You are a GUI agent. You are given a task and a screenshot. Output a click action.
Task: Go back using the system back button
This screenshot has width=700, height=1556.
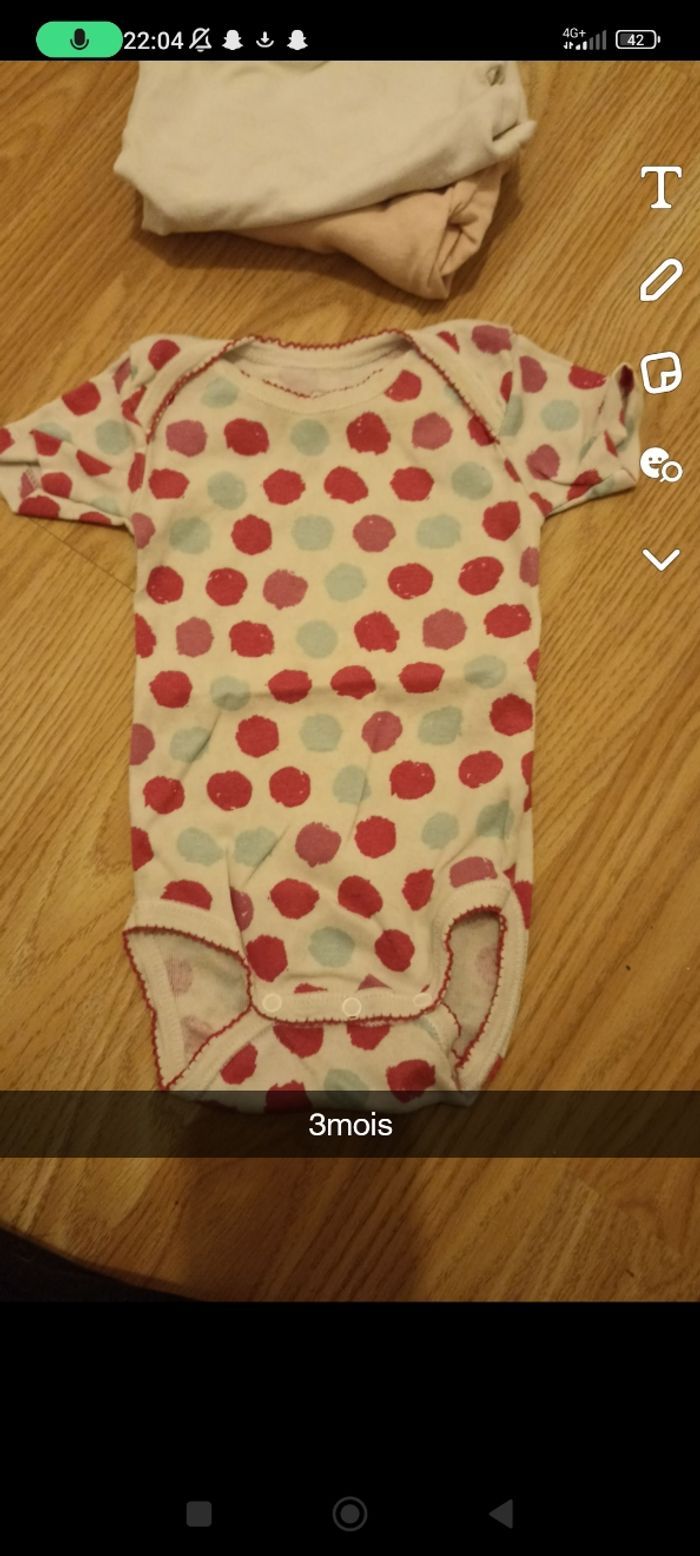[x=501, y=1513]
